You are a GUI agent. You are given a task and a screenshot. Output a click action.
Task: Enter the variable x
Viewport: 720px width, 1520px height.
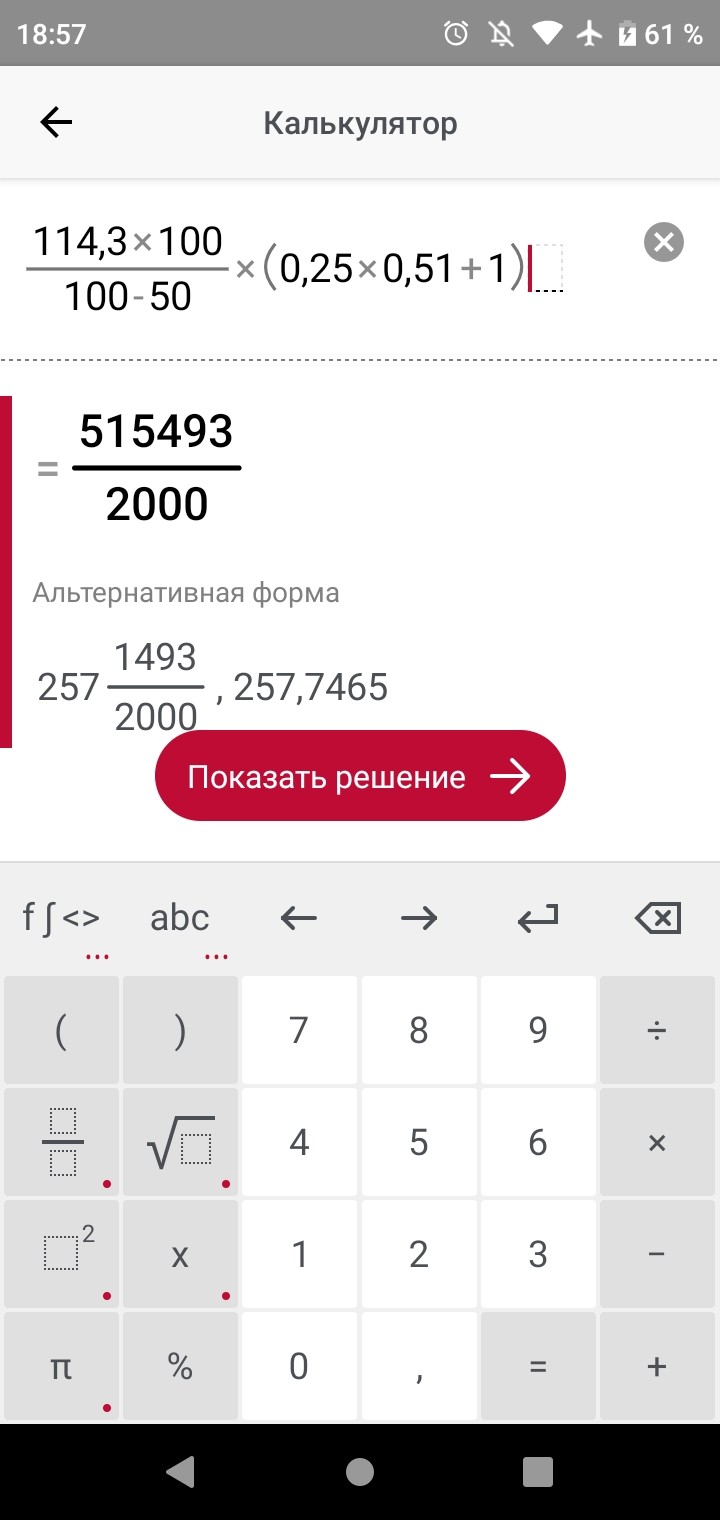coord(180,1254)
